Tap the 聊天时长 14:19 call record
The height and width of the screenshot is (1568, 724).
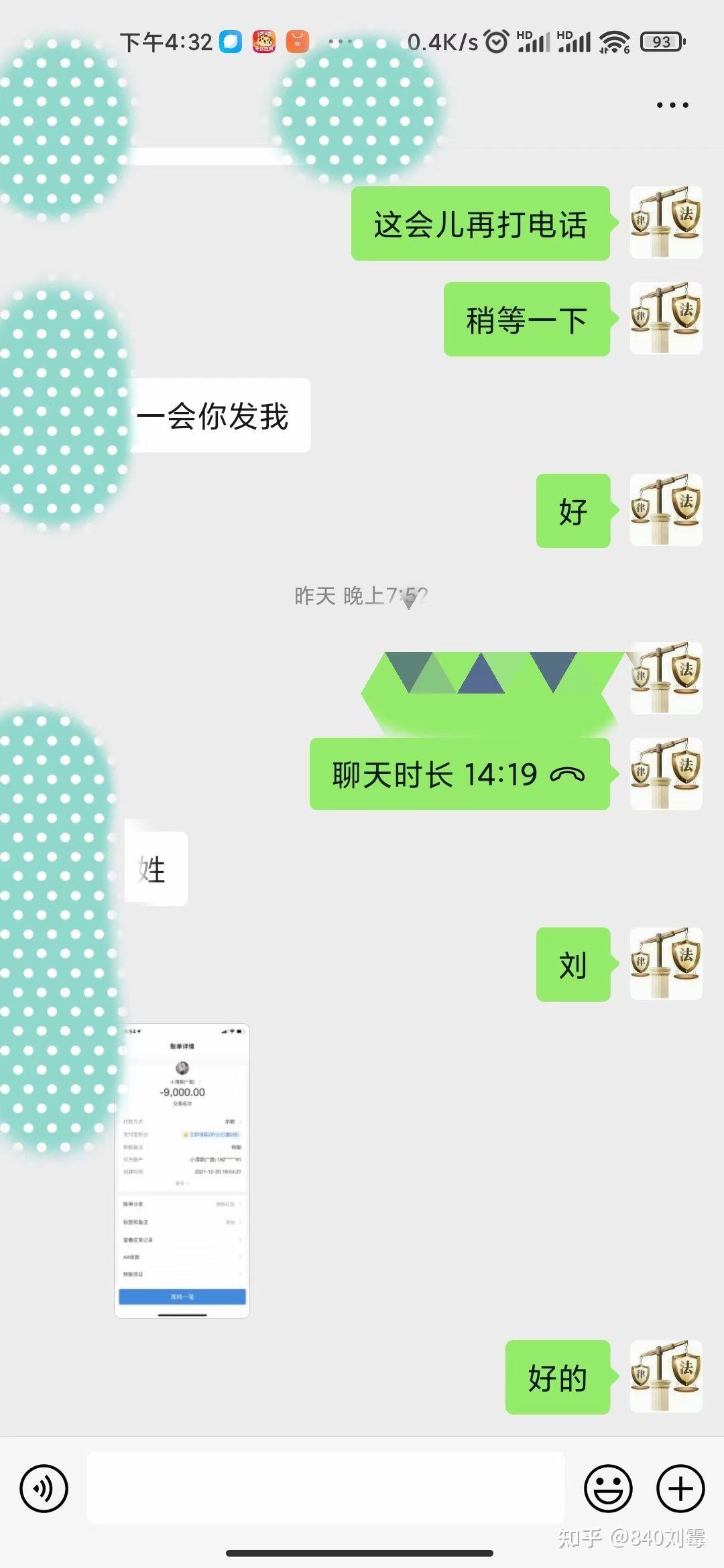pyautogui.click(x=459, y=774)
